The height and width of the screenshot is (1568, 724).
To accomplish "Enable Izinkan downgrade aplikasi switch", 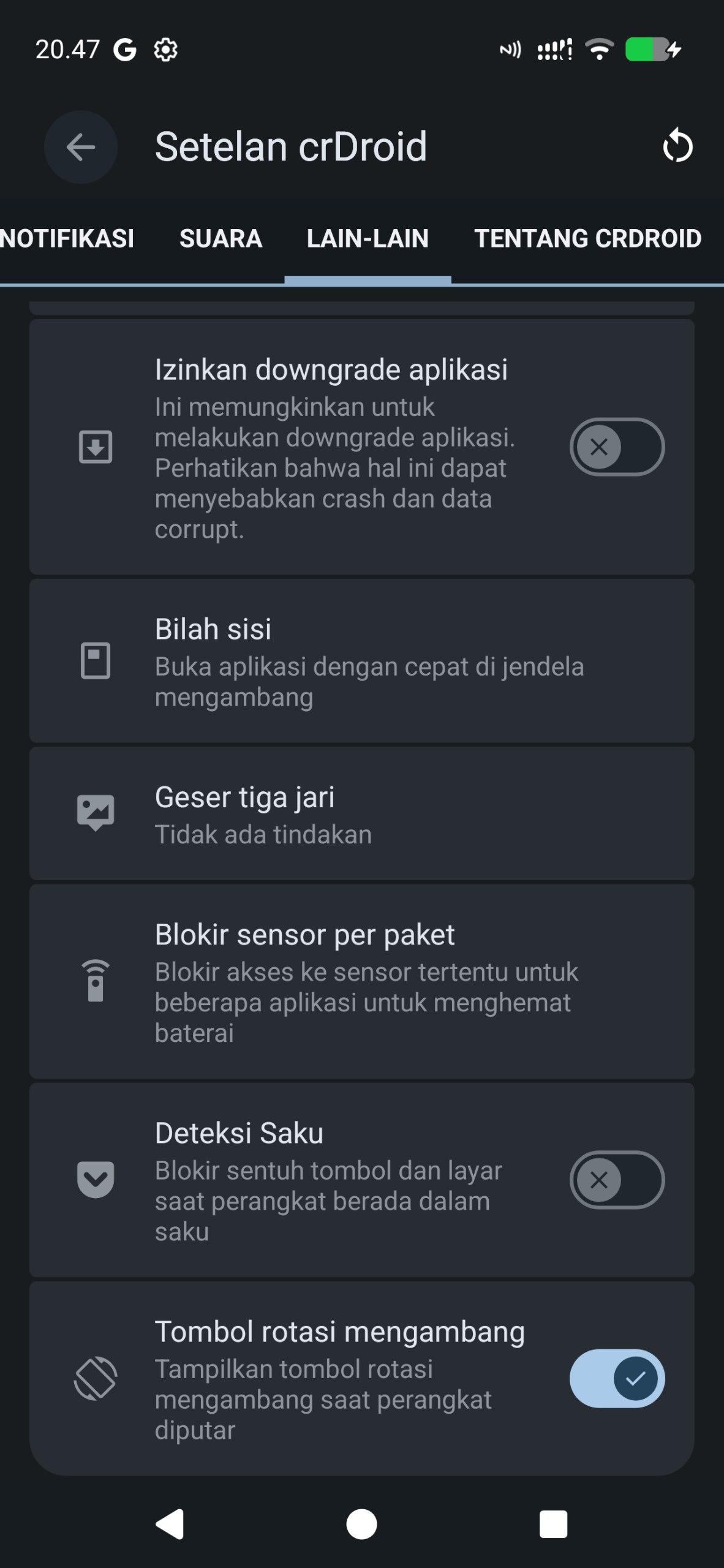I will [616, 447].
